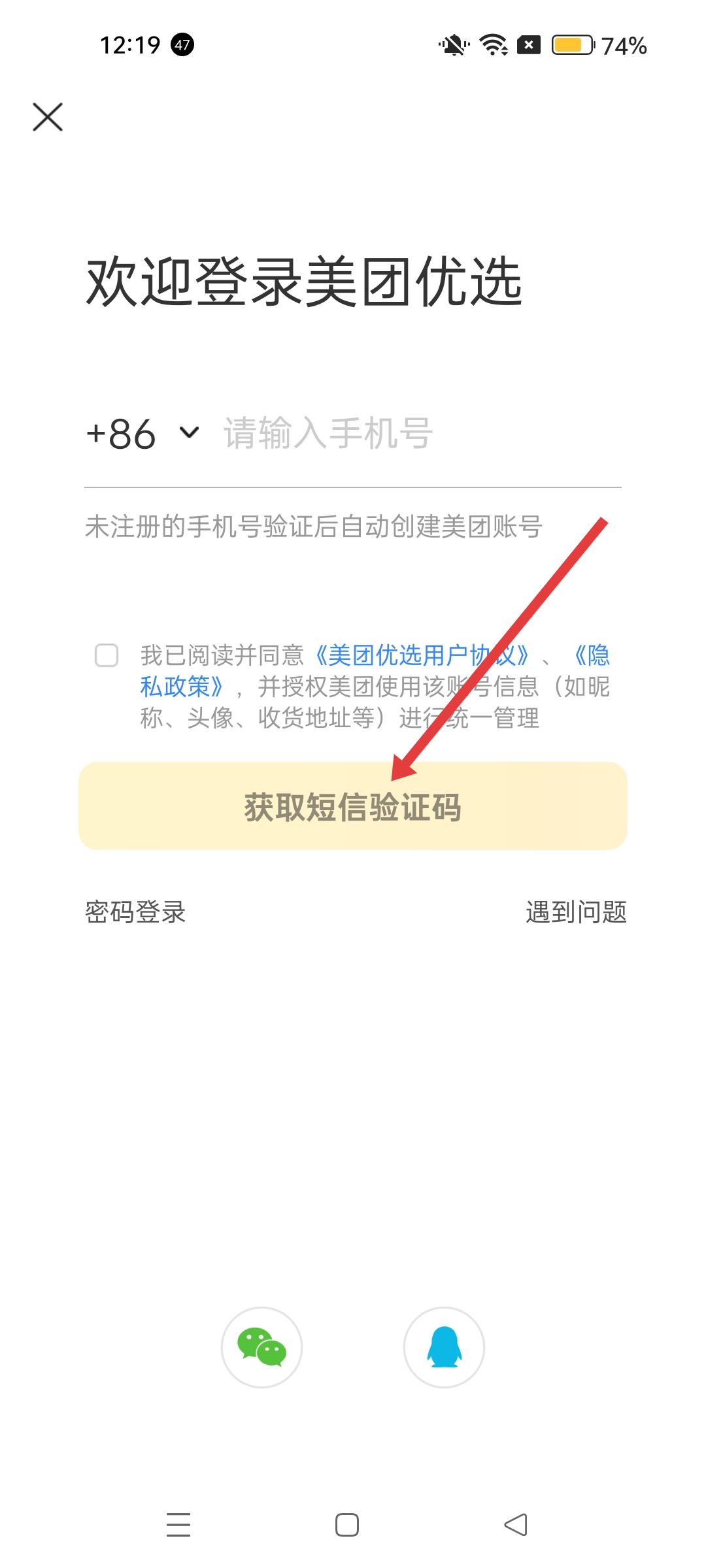Open the +86 country code dropdown

(143, 433)
